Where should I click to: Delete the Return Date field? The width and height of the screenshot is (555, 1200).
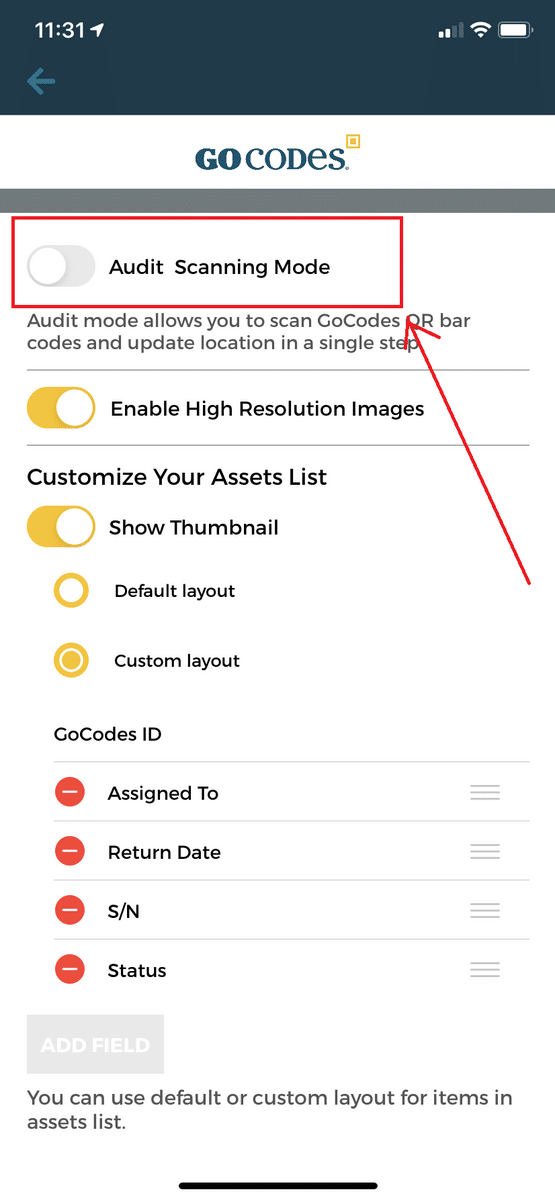[x=69, y=852]
